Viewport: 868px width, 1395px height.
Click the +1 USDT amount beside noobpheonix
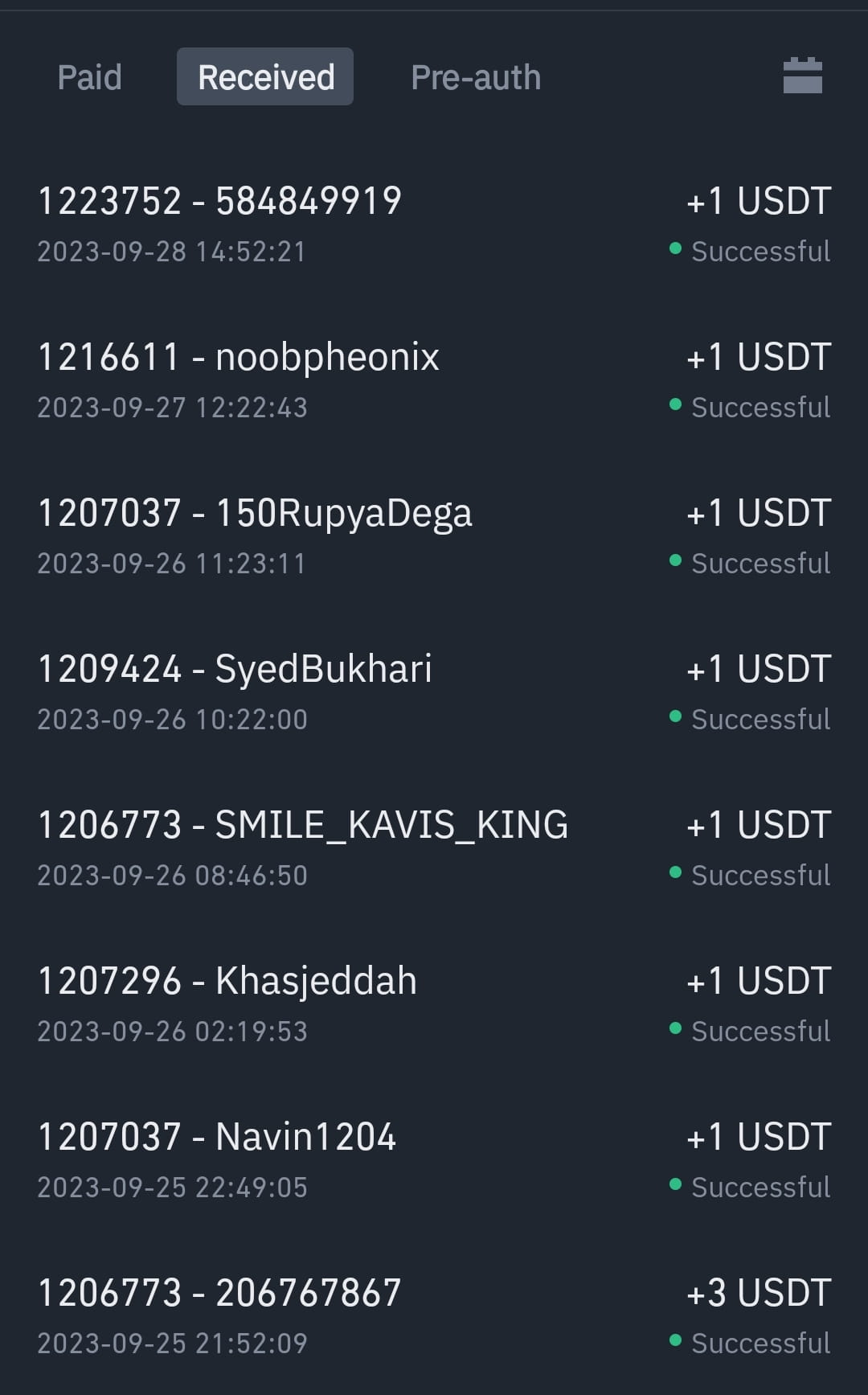[758, 356]
